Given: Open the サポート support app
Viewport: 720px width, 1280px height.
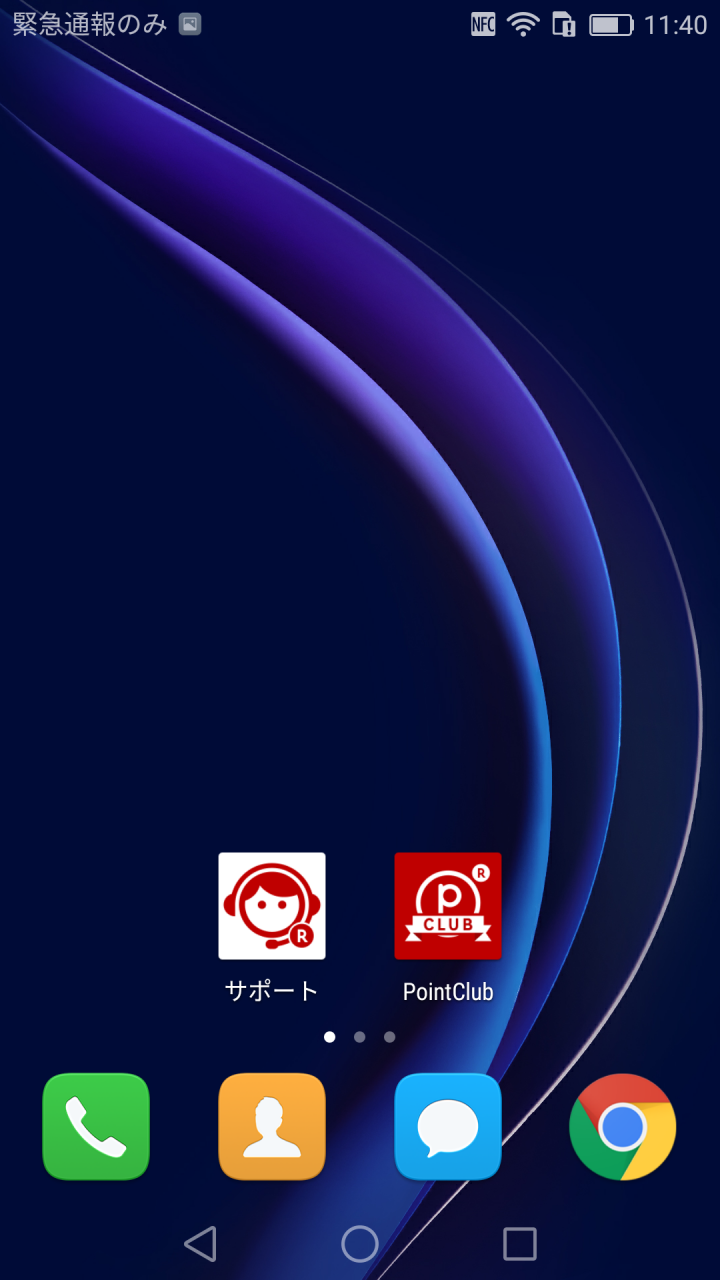Looking at the screenshot, I should click(x=272, y=906).
